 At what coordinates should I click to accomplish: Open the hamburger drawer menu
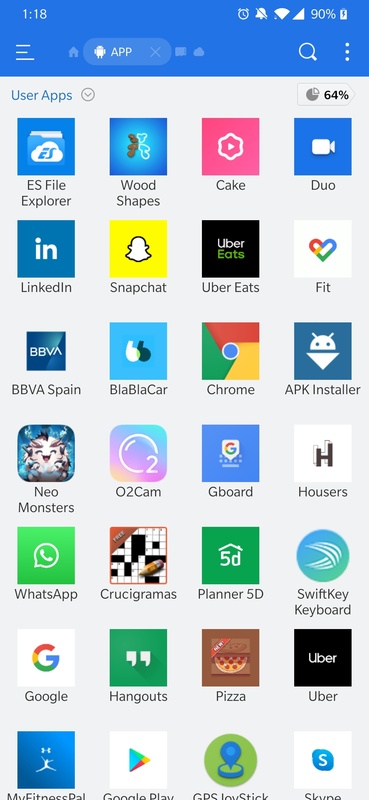click(x=25, y=52)
